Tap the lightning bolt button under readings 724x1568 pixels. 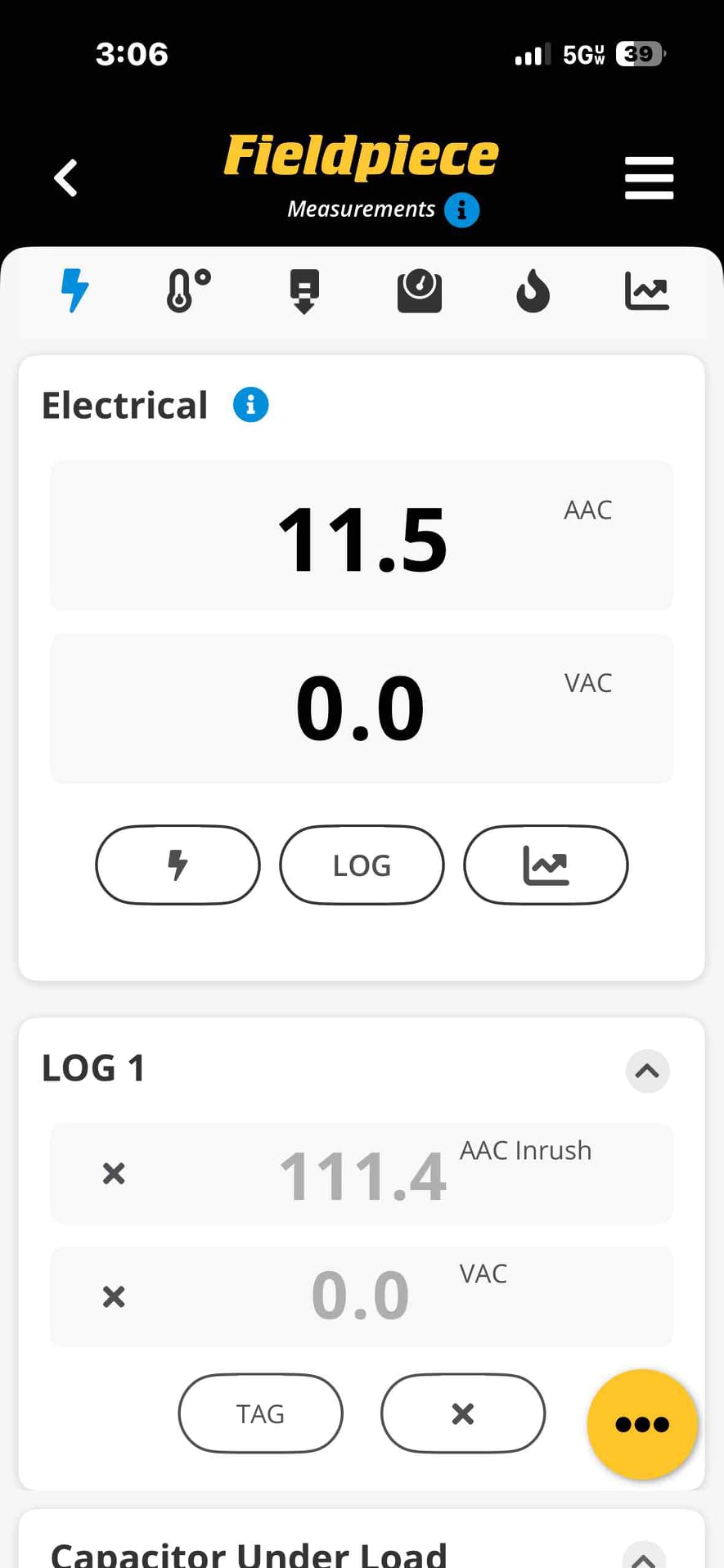pyautogui.click(x=178, y=865)
